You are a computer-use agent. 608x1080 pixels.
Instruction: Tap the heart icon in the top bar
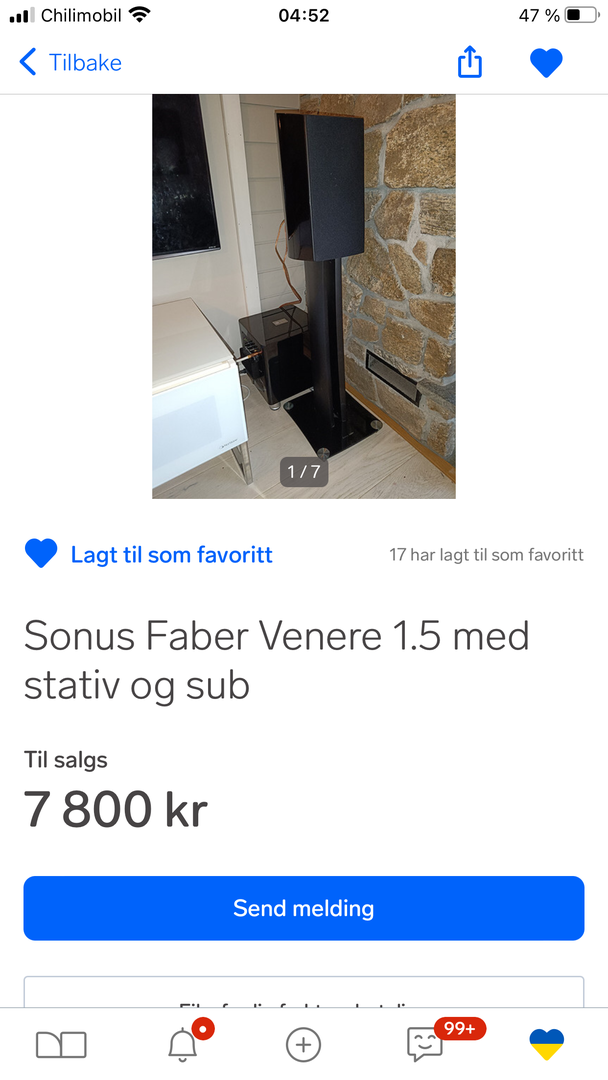click(546, 63)
